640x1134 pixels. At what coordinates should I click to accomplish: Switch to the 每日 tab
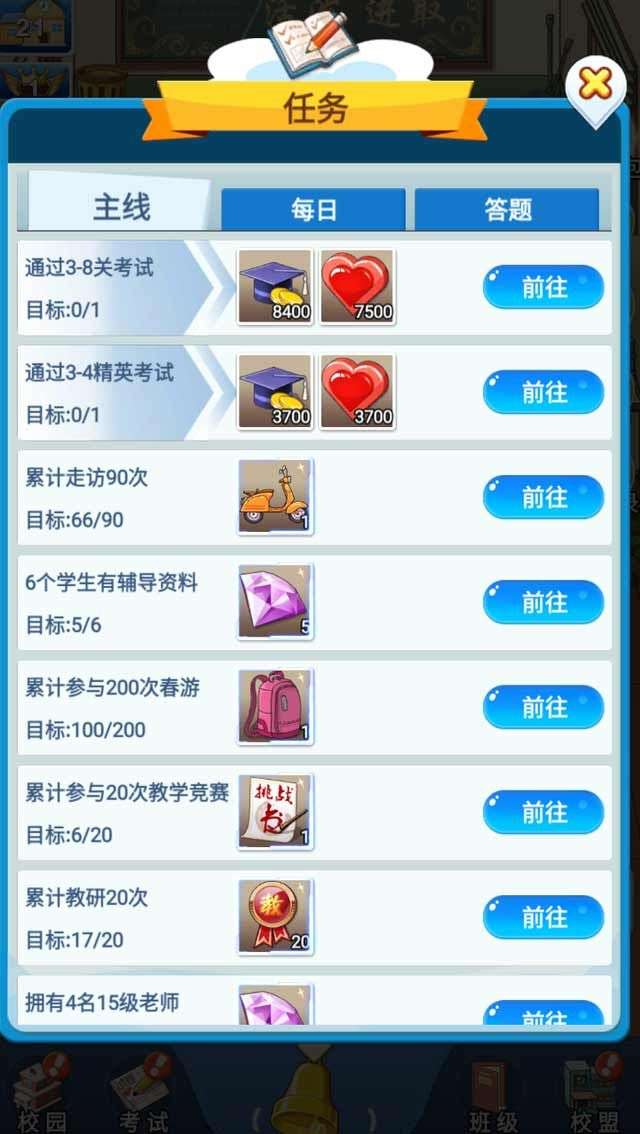(313, 209)
